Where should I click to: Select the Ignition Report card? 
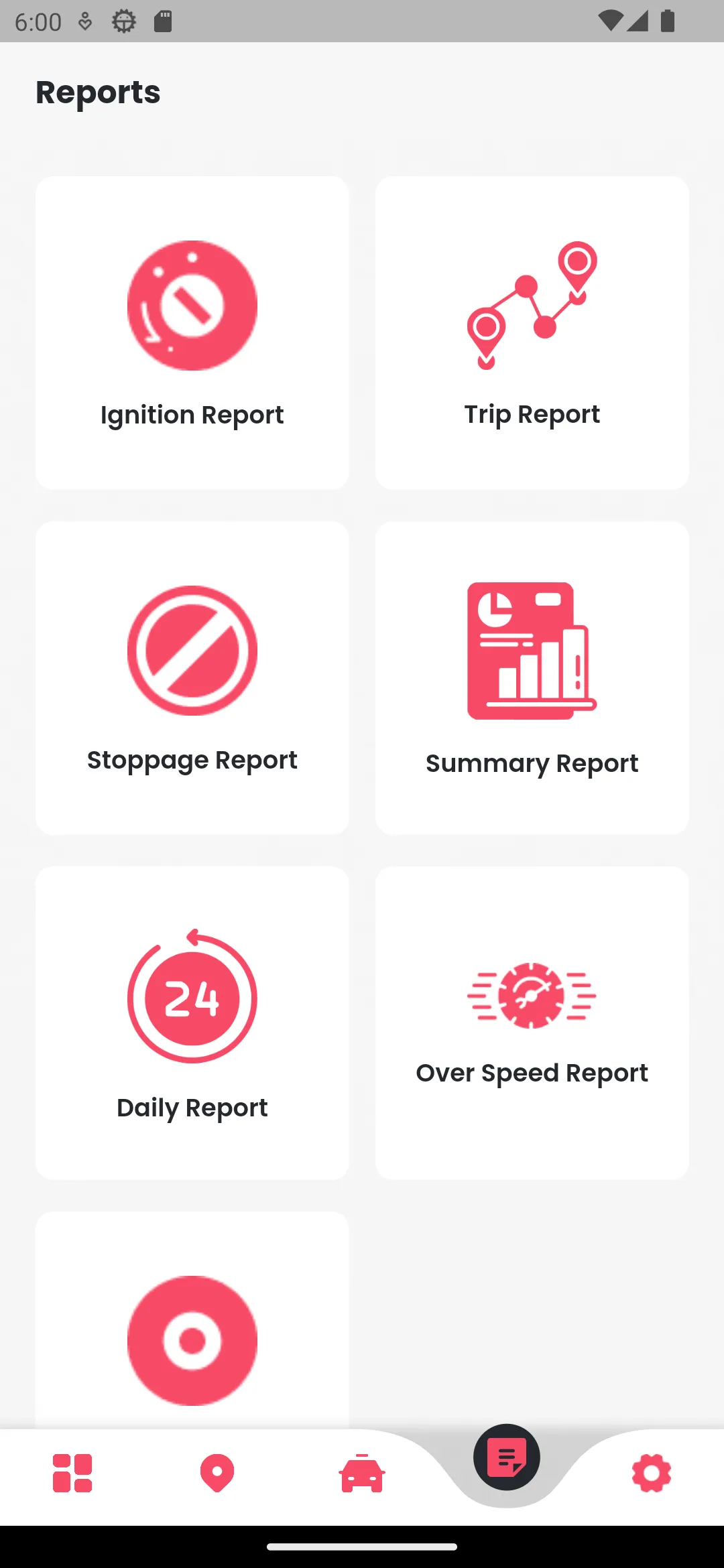click(192, 332)
